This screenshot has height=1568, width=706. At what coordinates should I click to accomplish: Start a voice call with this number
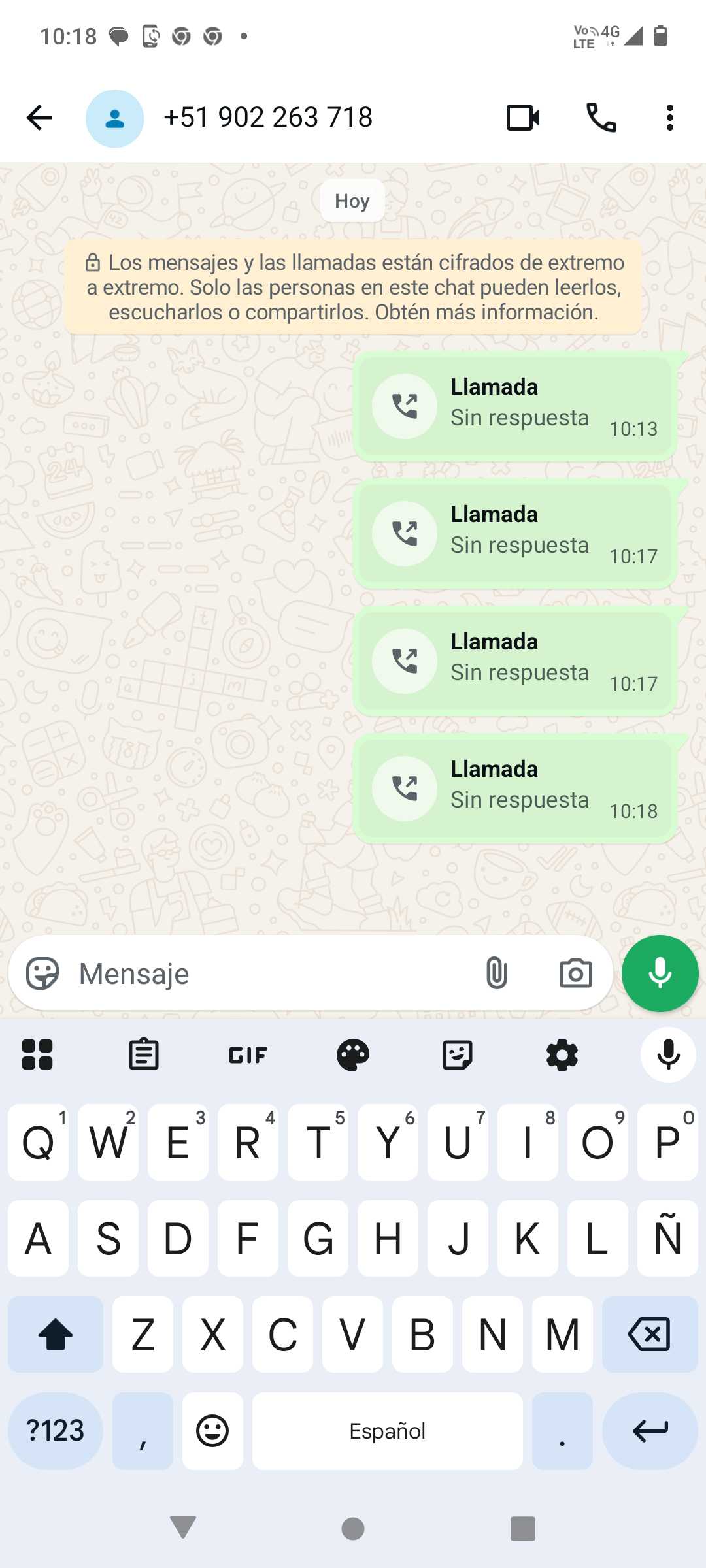point(601,118)
